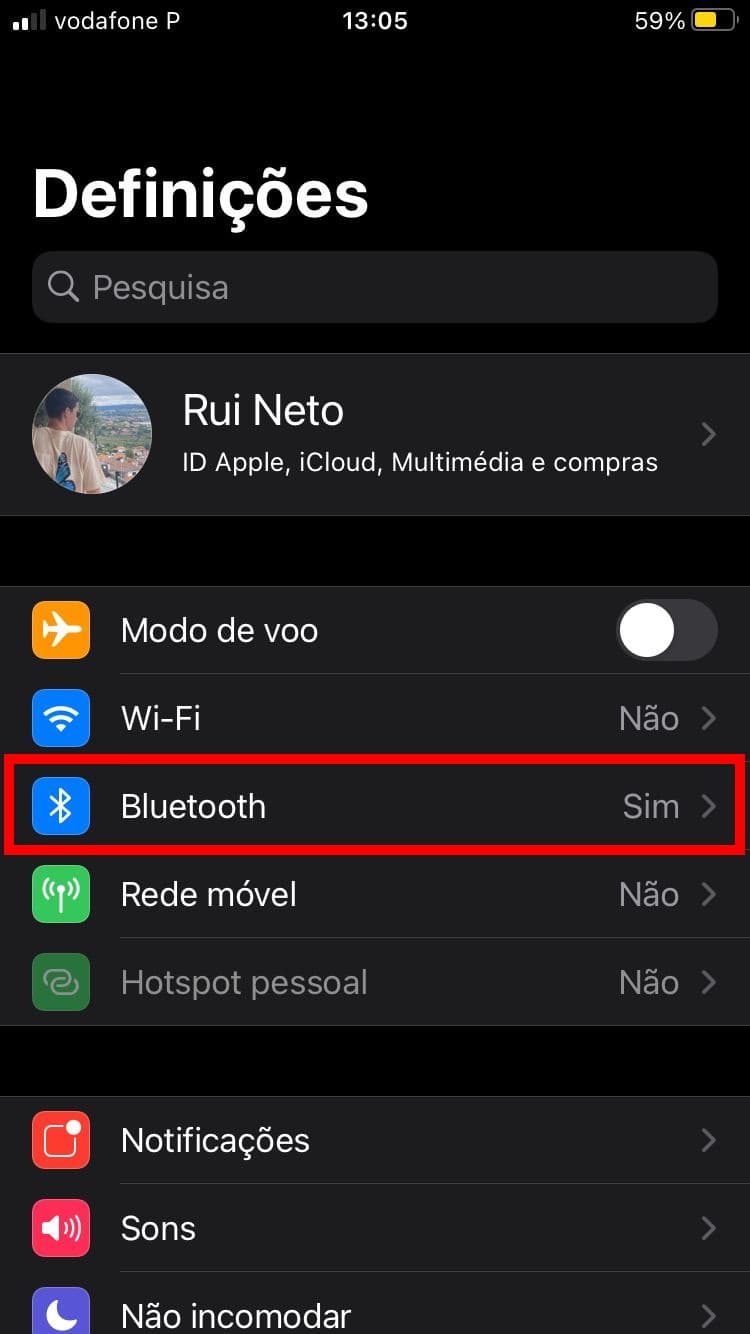Viewport: 750px width, 1334px height.
Task: Open Rede móvel settings
Action: 375,894
